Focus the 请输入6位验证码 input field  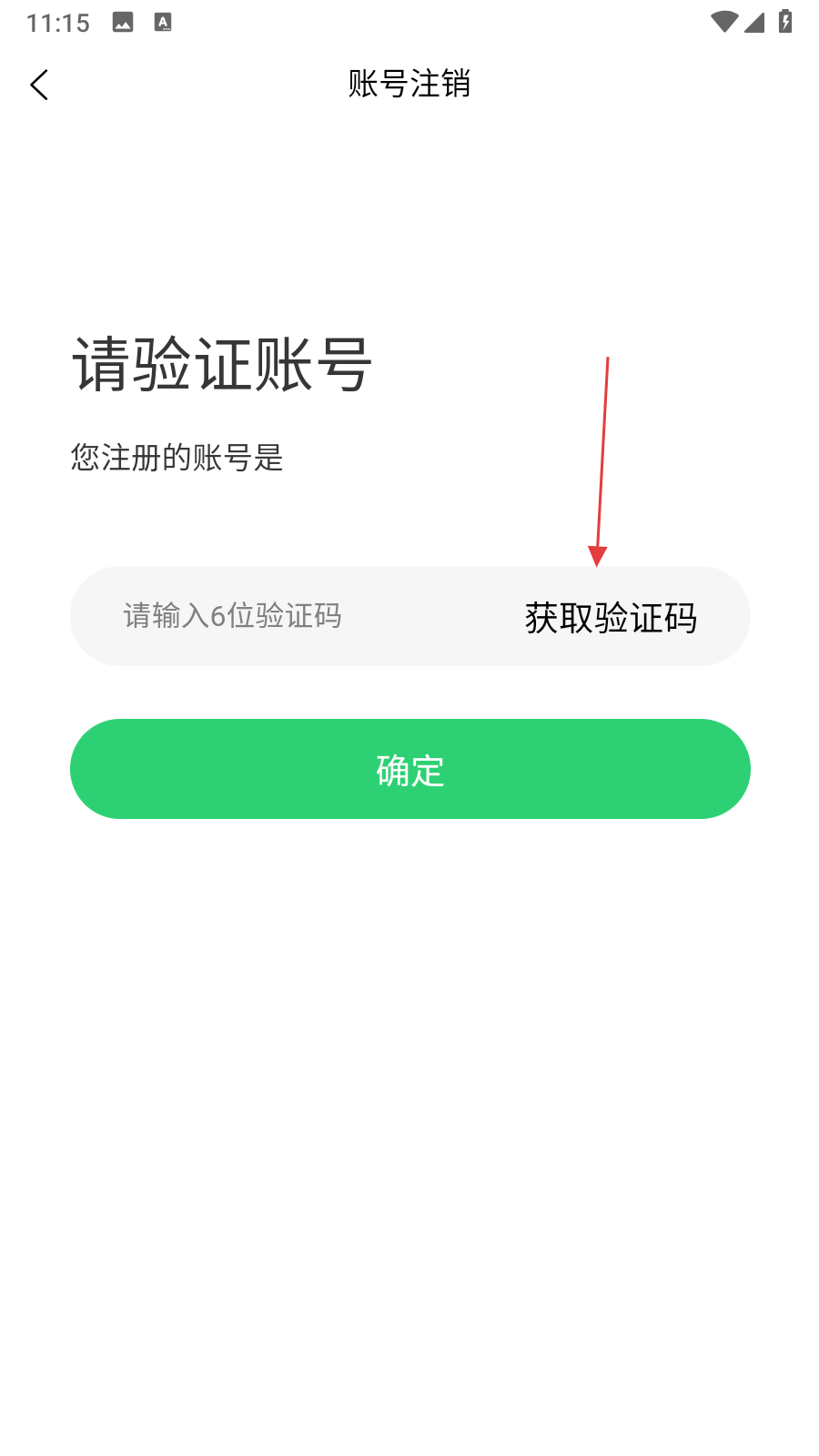pos(273,616)
